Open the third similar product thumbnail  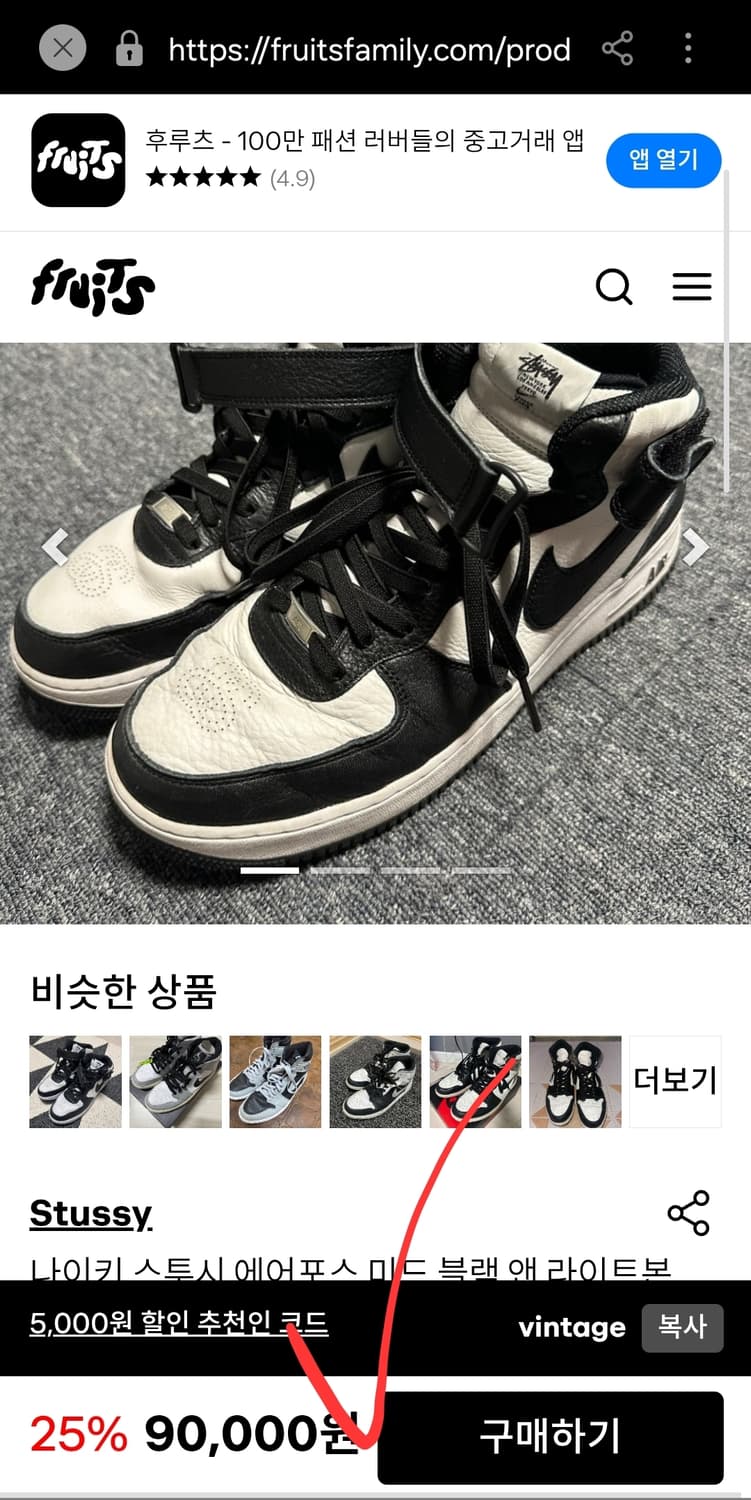(x=275, y=1081)
